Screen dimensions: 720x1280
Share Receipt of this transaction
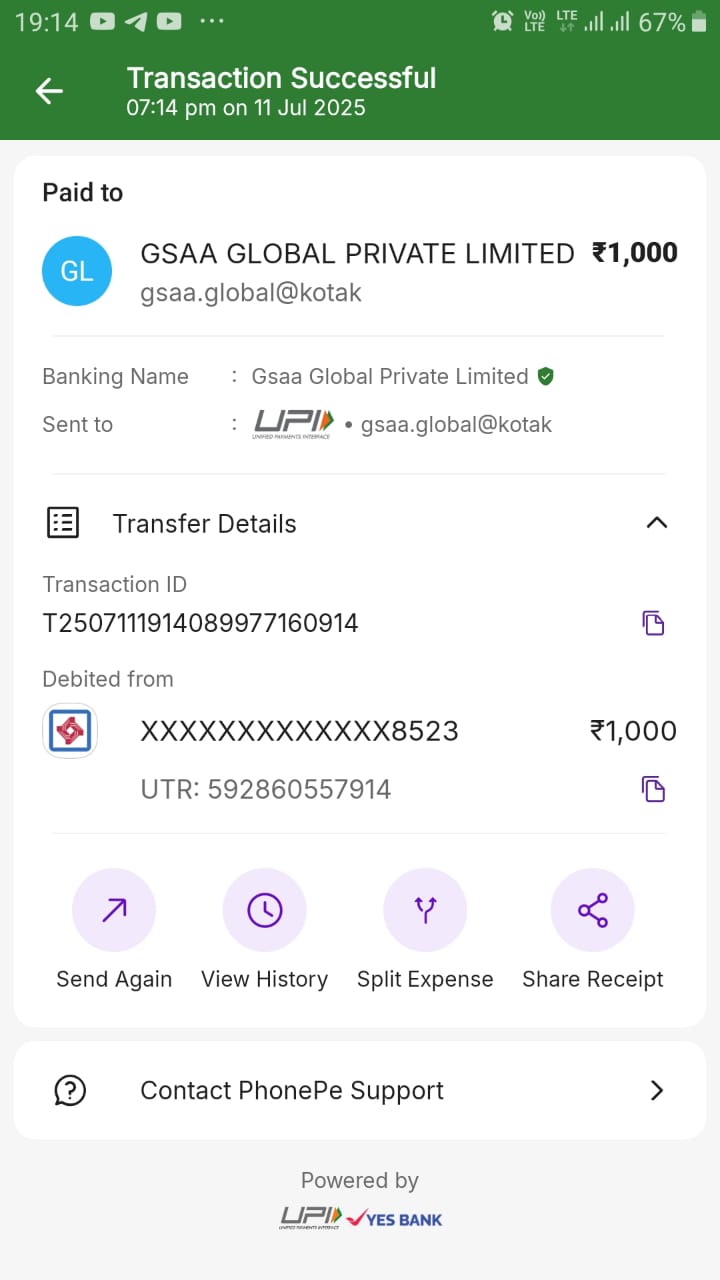coord(592,910)
